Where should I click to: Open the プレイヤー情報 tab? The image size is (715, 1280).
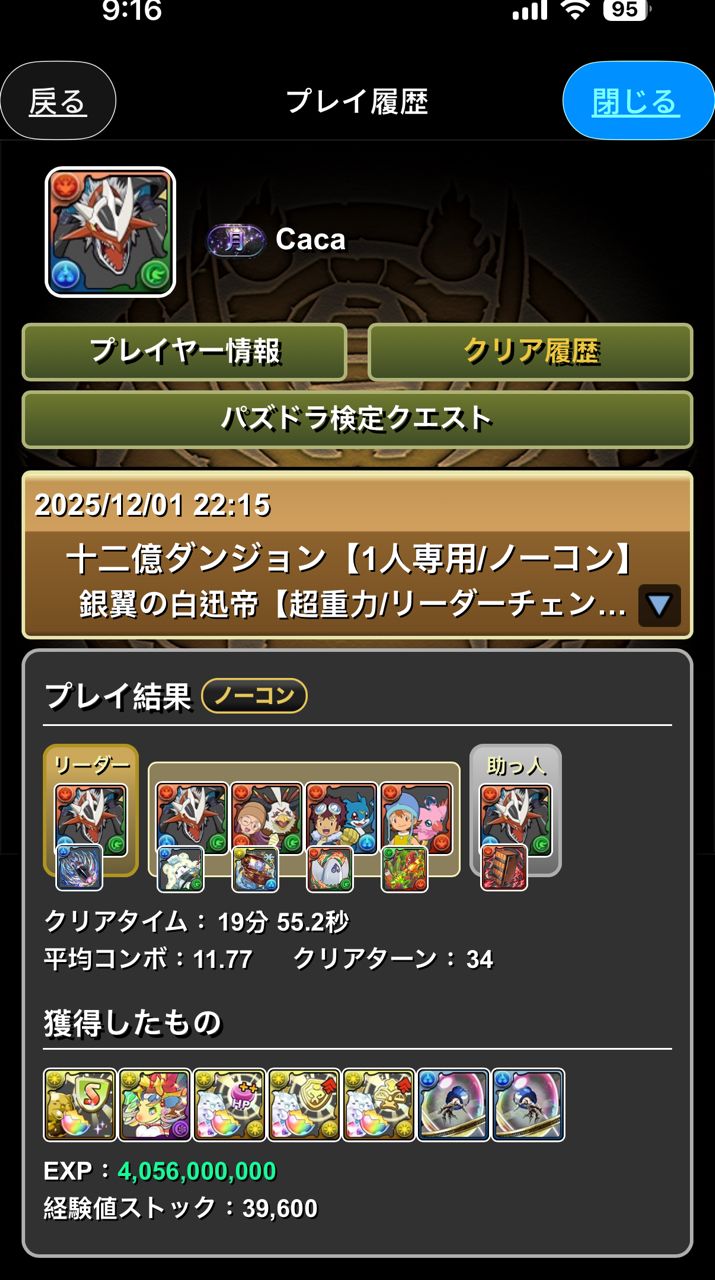(x=185, y=351)
